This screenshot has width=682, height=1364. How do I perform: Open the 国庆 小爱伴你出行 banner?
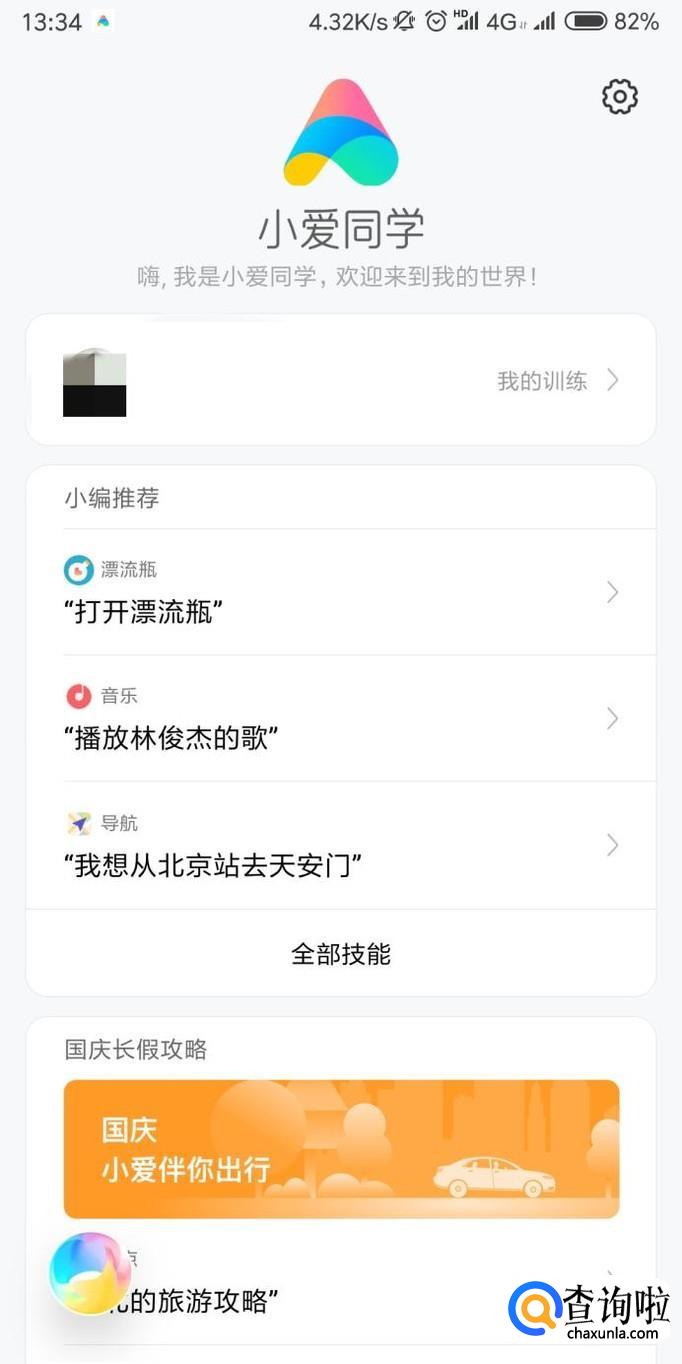pyautogui.click(x=341, y=1149)
